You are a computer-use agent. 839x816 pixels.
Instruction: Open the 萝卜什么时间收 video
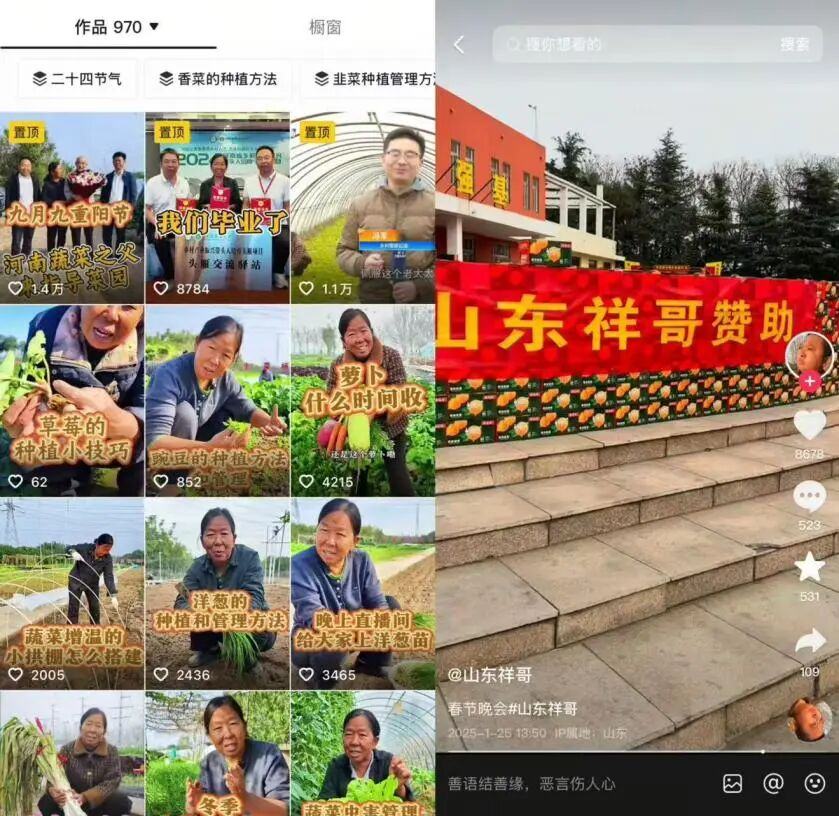coord(362,400)
